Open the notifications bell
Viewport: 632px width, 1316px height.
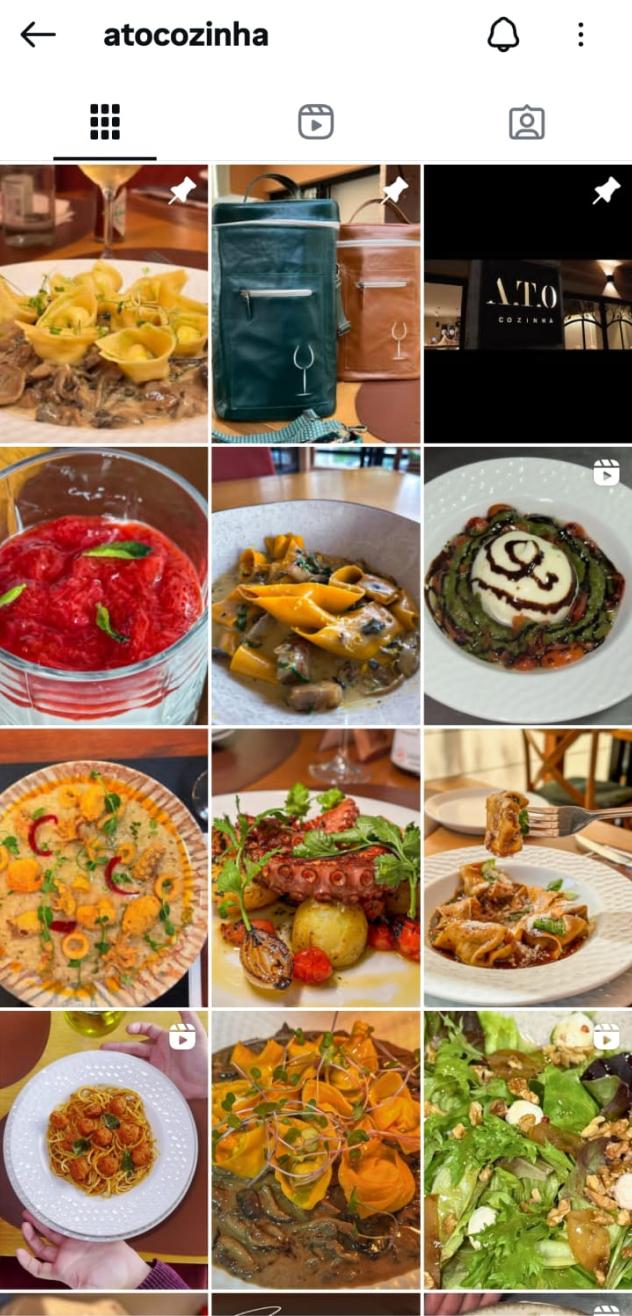pos(503,35)
